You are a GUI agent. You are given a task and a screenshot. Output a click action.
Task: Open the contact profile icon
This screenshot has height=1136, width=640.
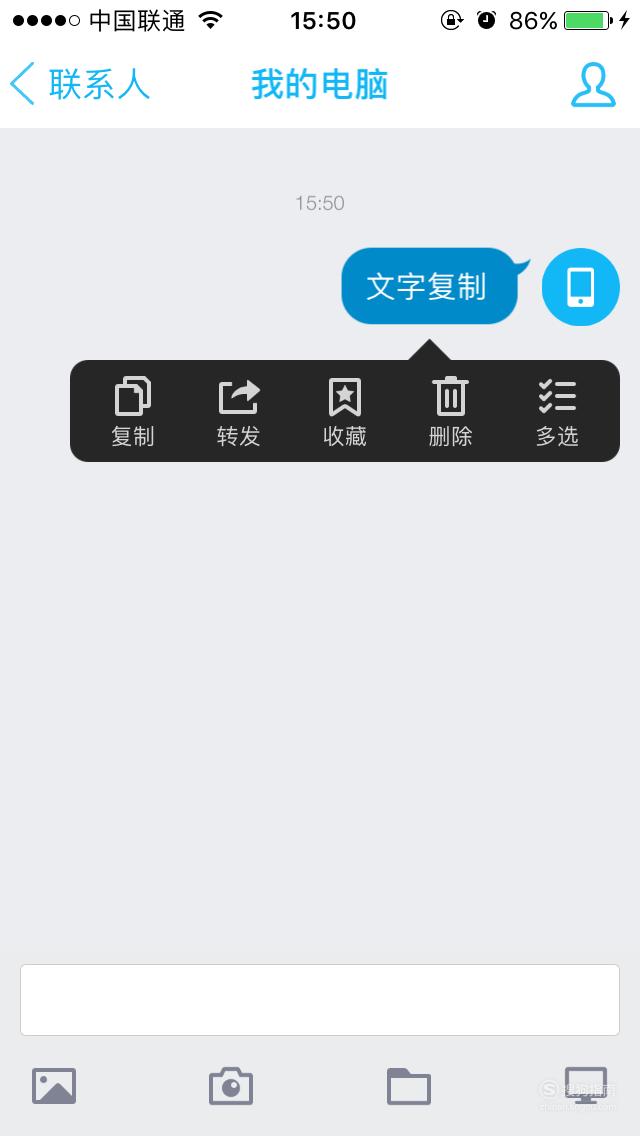593,84
